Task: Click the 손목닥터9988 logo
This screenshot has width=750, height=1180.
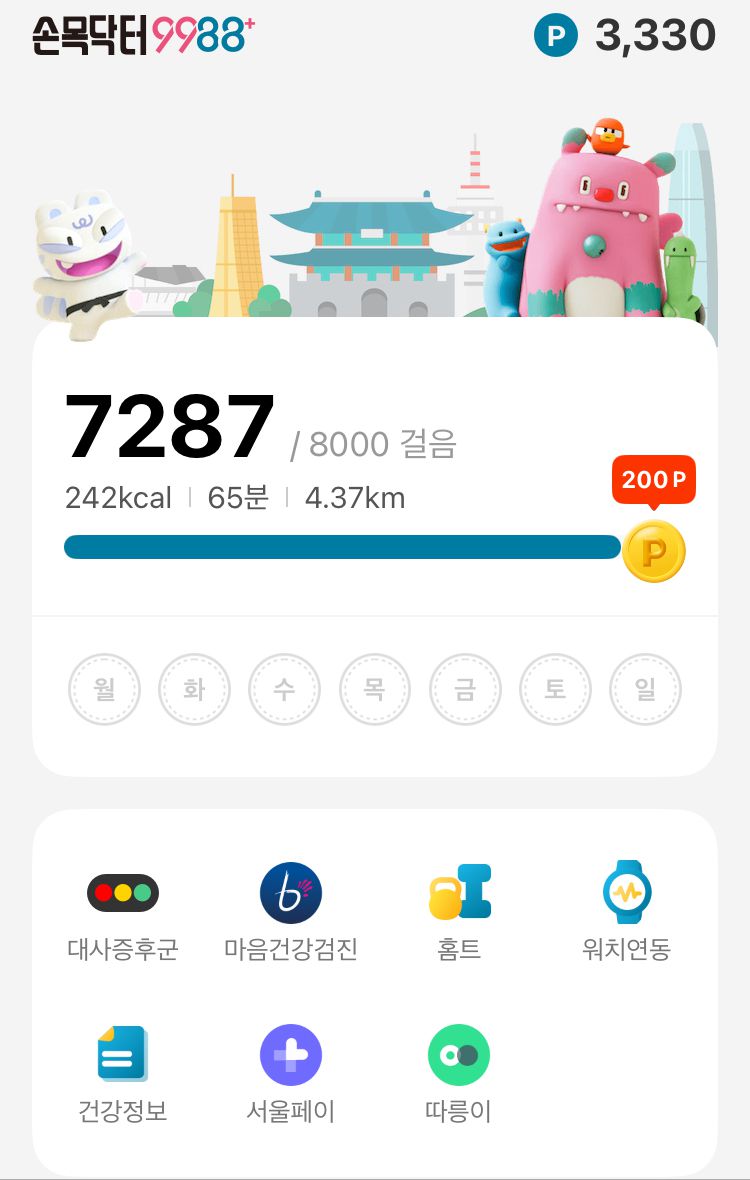Action: pos(140,33)
